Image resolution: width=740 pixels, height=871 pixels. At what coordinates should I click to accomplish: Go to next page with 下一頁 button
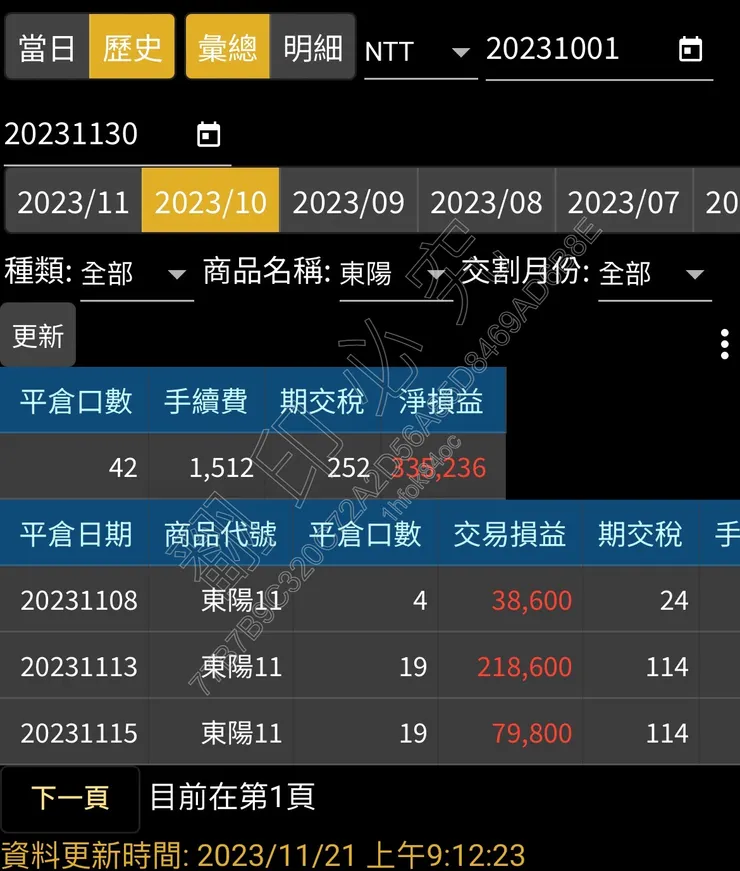(70, 798)
